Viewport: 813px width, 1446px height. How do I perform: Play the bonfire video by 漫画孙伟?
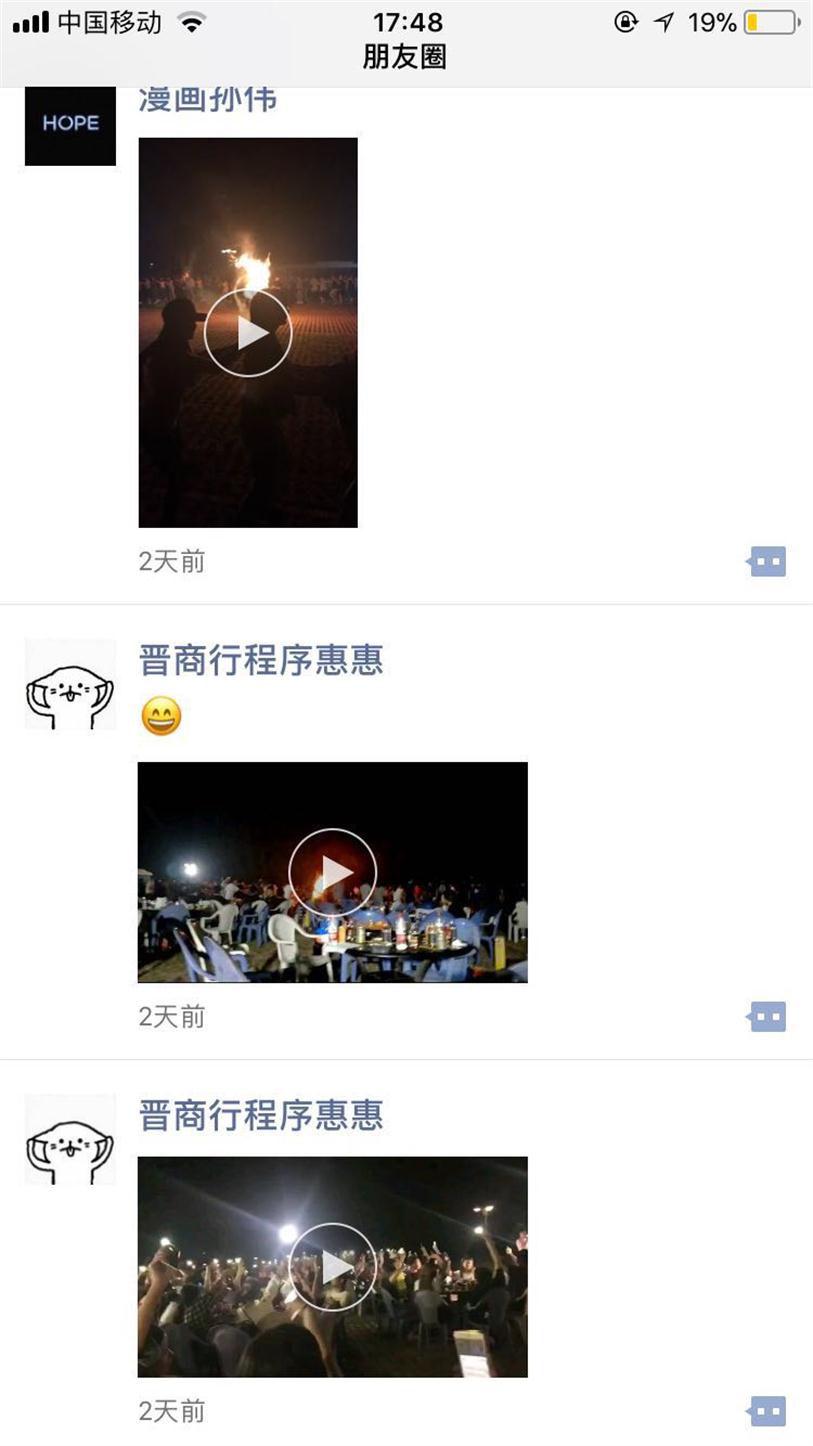(248, 332)
